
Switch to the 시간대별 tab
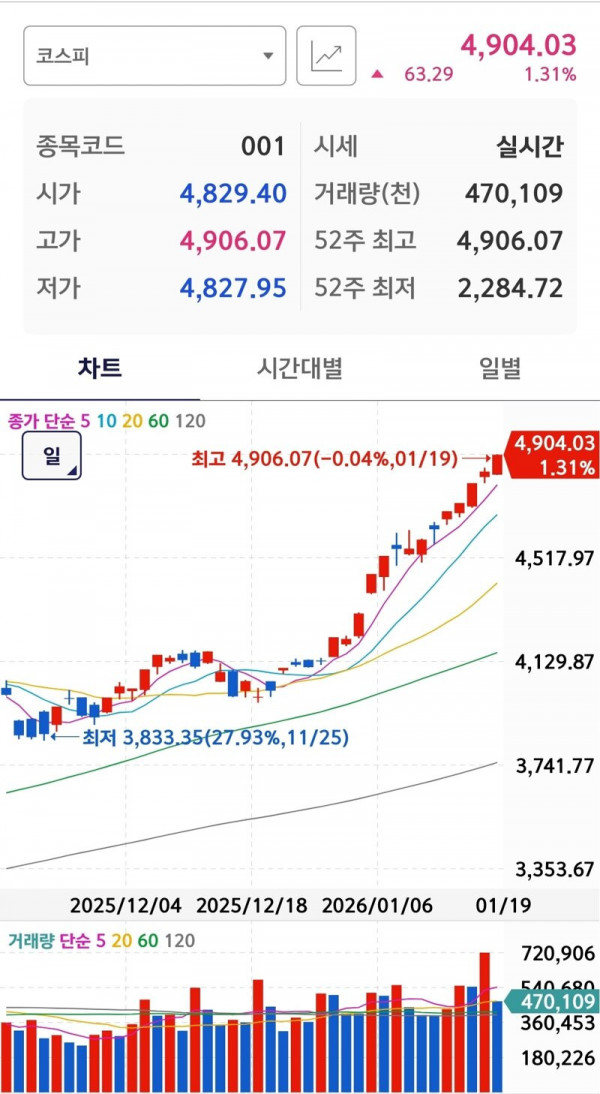click(299, 368)
